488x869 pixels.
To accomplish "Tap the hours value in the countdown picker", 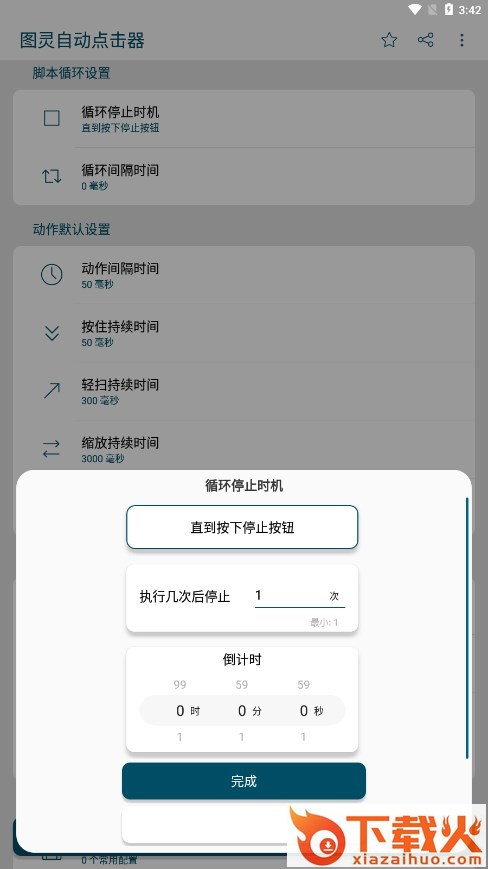I will (181, 710).
